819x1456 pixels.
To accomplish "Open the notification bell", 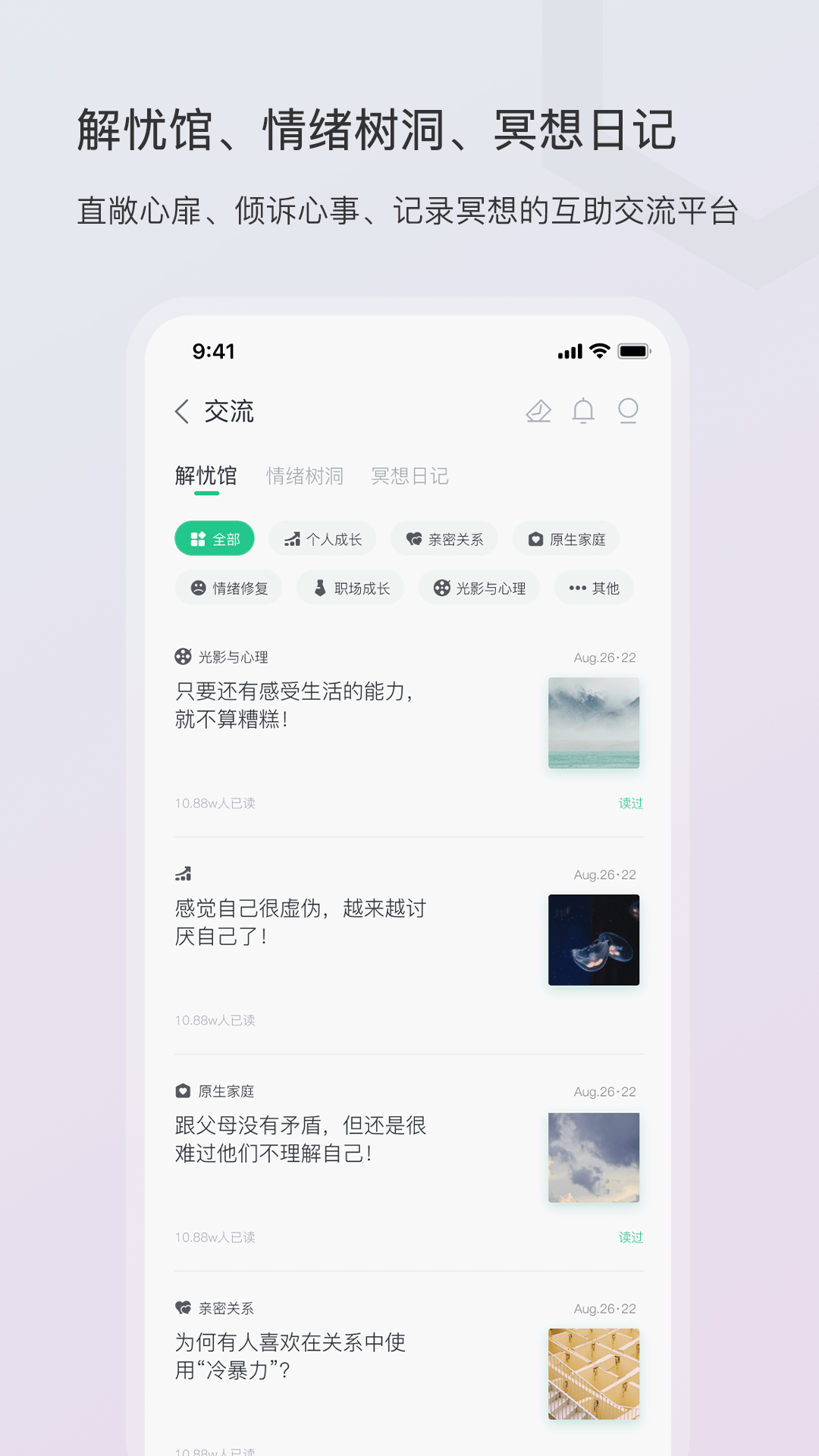I will 582,410.
